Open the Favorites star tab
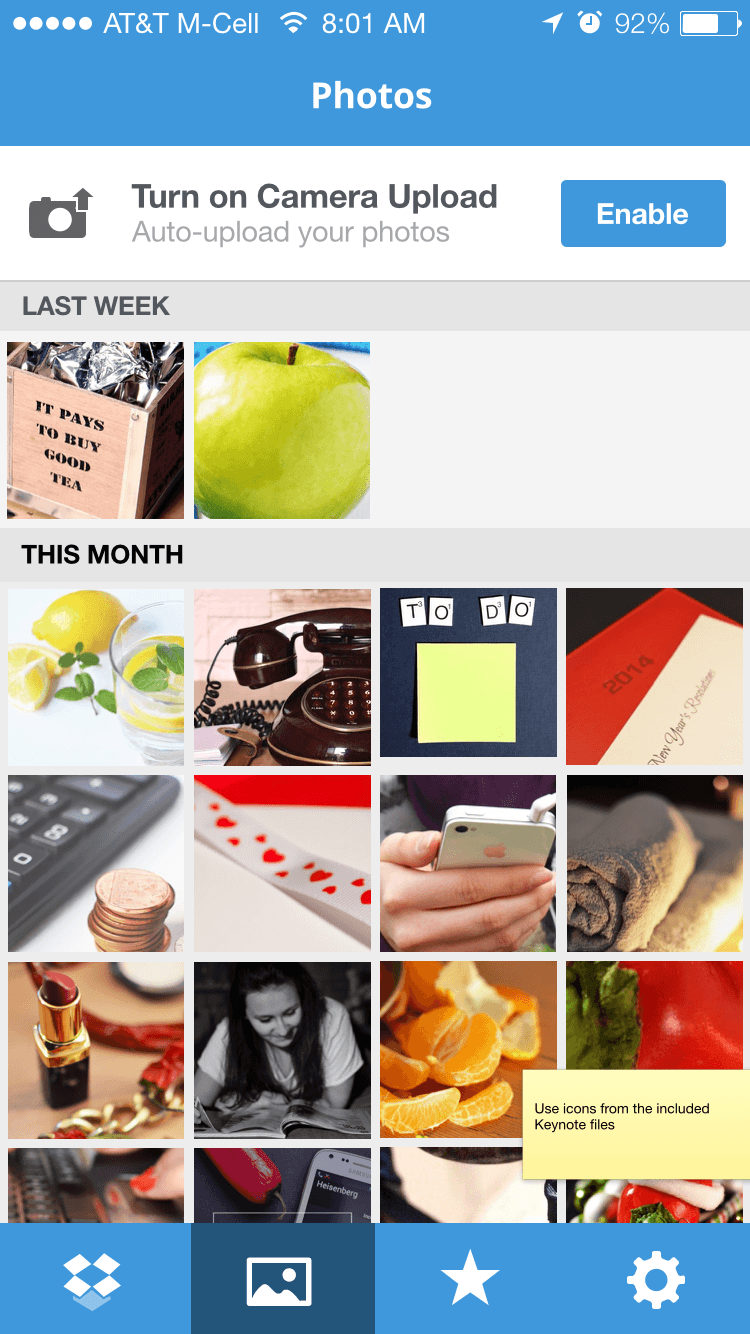This screenshot has width=750, height=1334. (469, 1279)
